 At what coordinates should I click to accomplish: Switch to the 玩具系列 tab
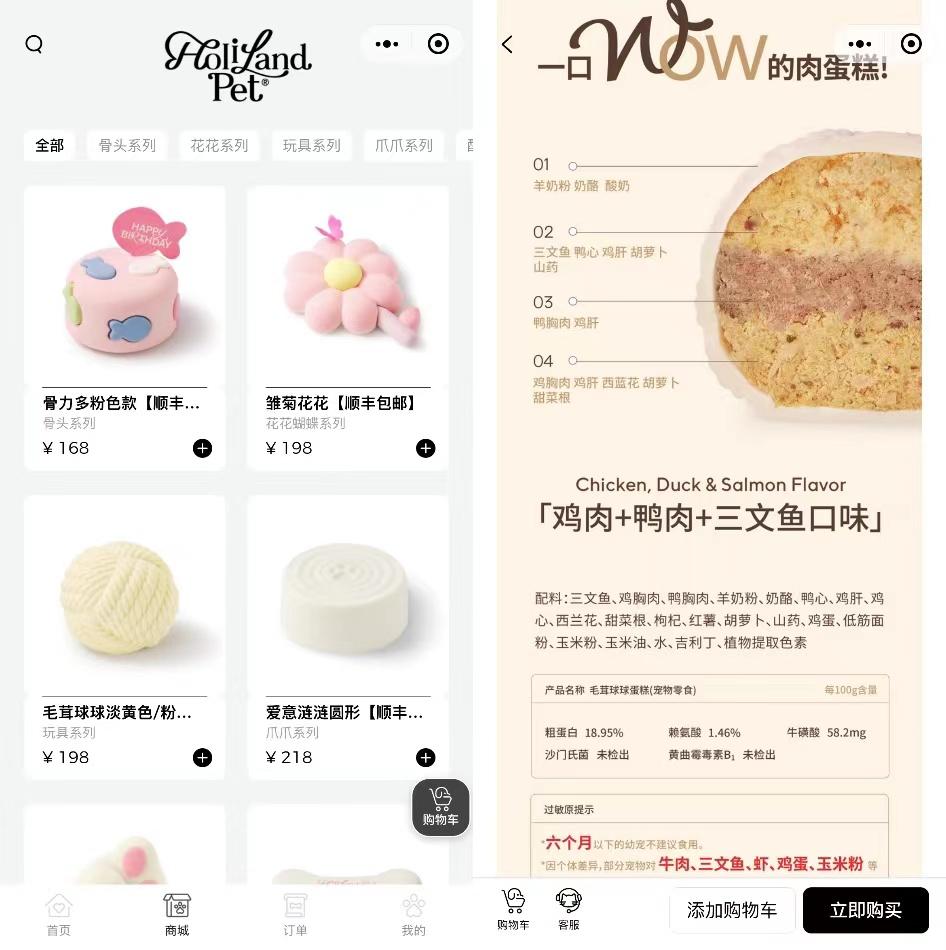coord(311,145)
